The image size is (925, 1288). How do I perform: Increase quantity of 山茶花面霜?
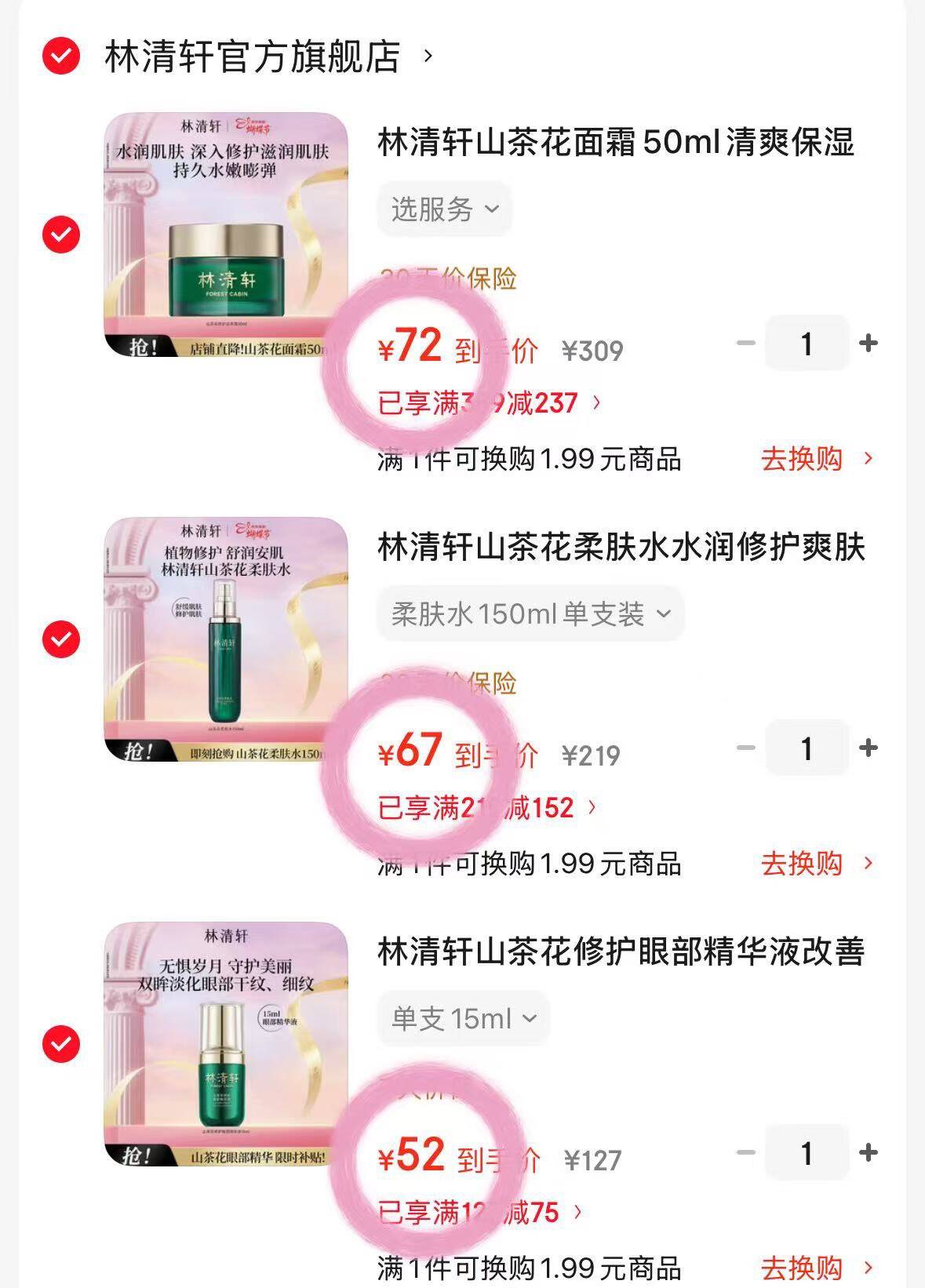click(x=868, y=344)
